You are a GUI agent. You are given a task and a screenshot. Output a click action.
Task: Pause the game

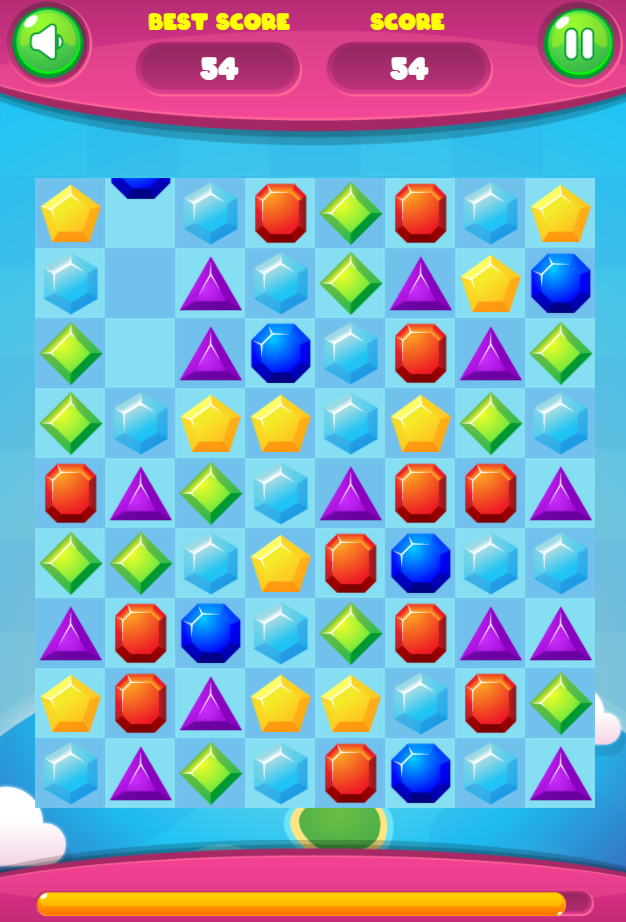click(x=579, y=43)
